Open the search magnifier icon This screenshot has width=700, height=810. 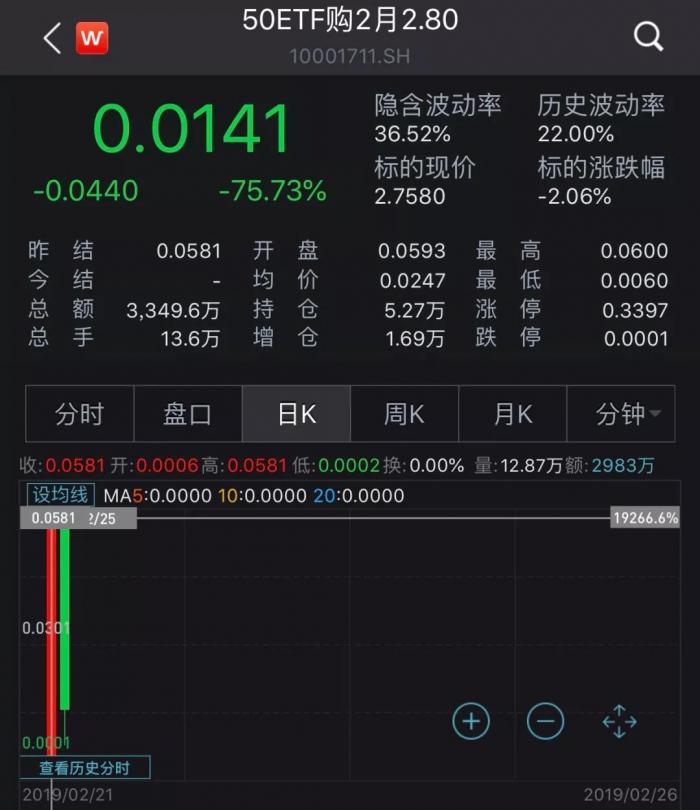click(x=648, y=38)
